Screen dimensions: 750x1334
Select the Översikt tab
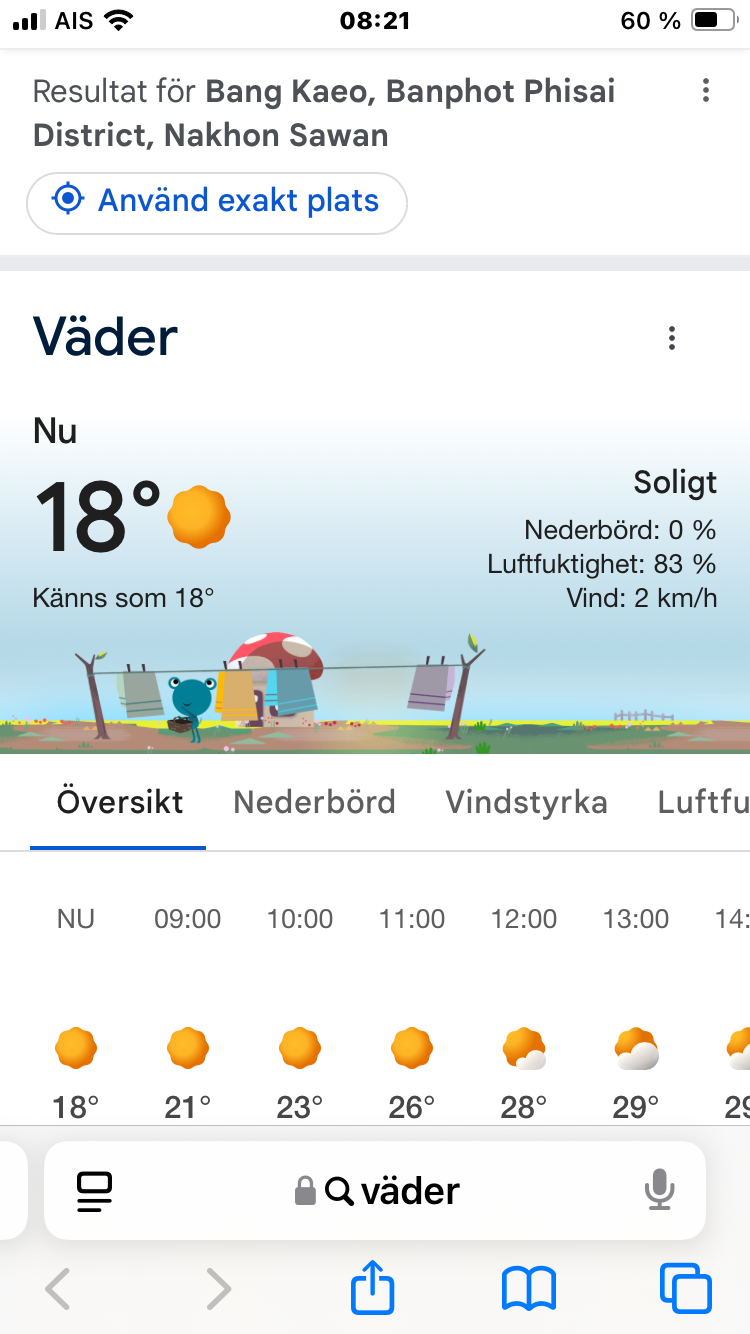120,802
